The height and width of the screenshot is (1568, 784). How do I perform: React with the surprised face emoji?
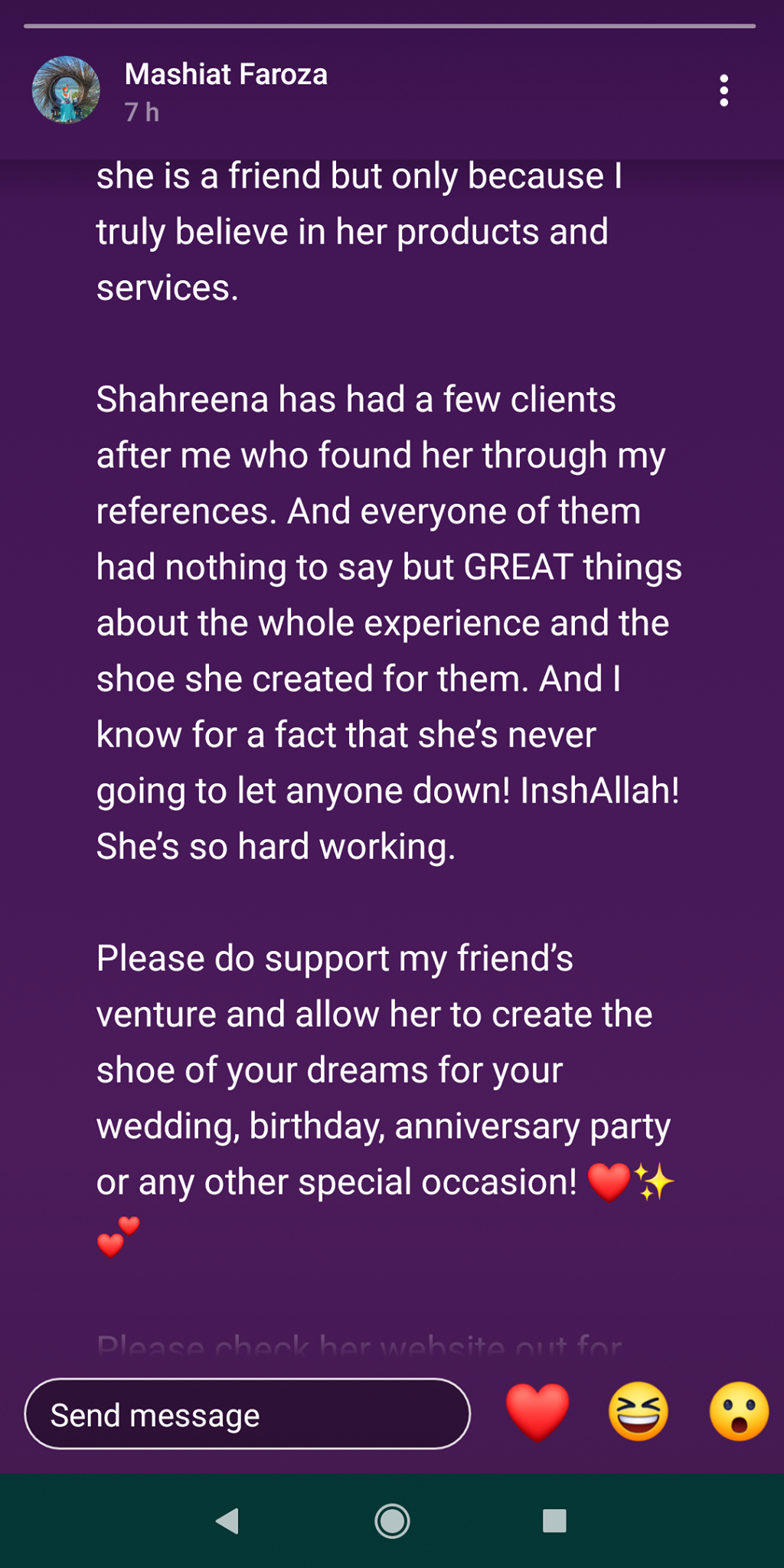point(738,1413)
